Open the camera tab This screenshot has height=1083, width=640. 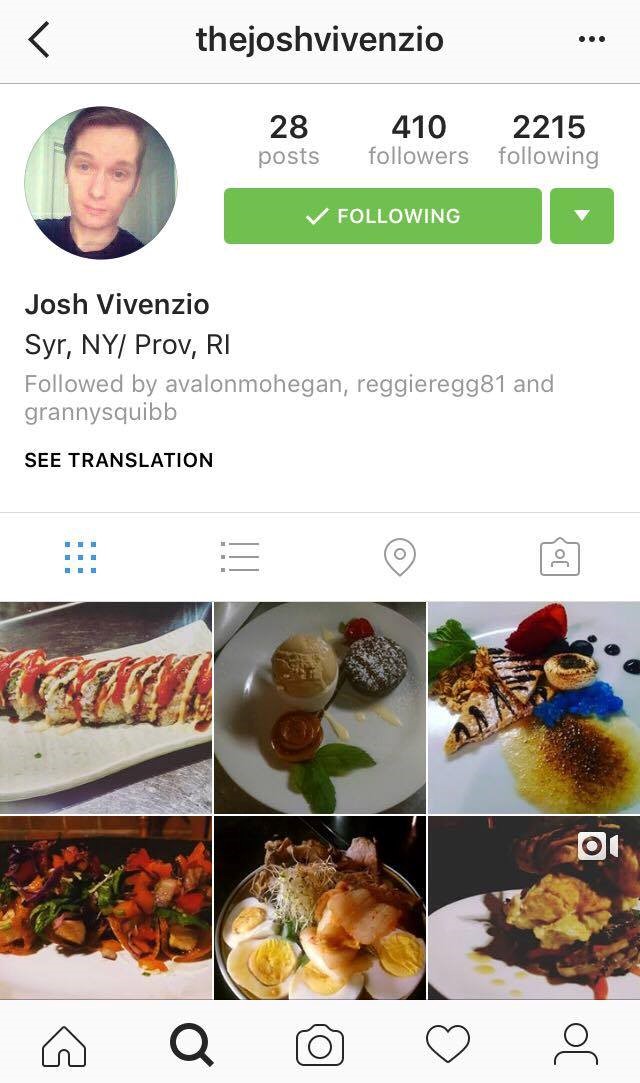pos(320,1045)
